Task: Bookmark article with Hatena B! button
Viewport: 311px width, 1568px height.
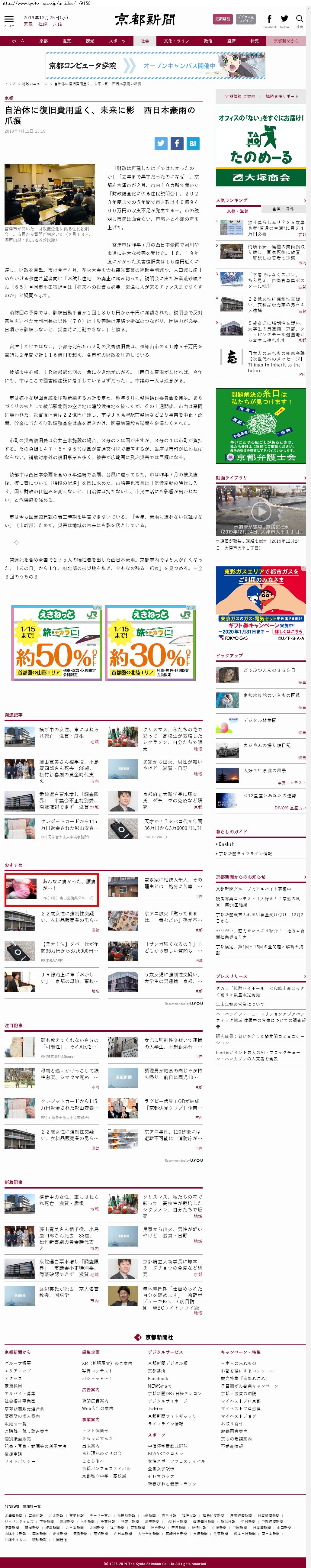Action: (192, 143)
